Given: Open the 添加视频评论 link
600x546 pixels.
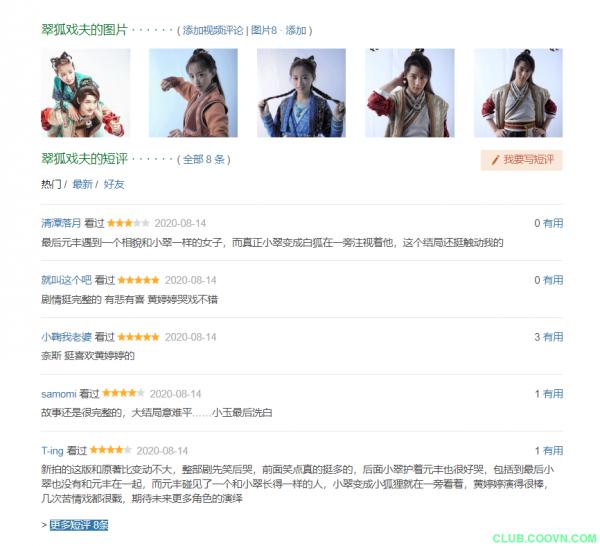Looking at the screenshot, I should [x=213, y=31].
